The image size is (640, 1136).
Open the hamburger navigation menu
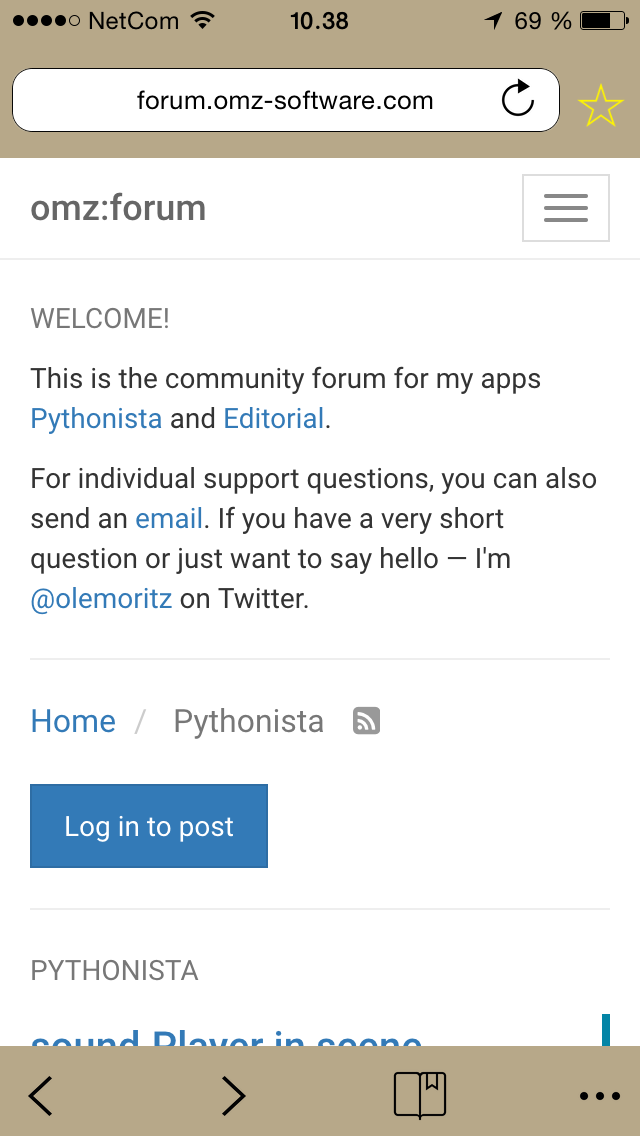coord(565,208)
